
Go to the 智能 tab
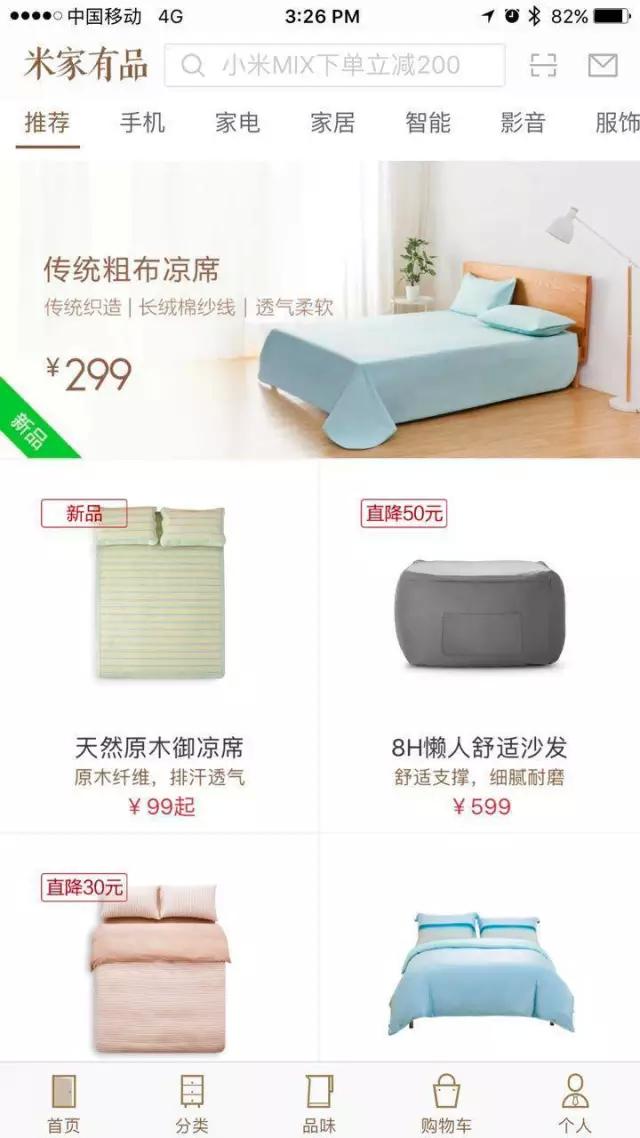pyautogui.click(x=428, y=123)
